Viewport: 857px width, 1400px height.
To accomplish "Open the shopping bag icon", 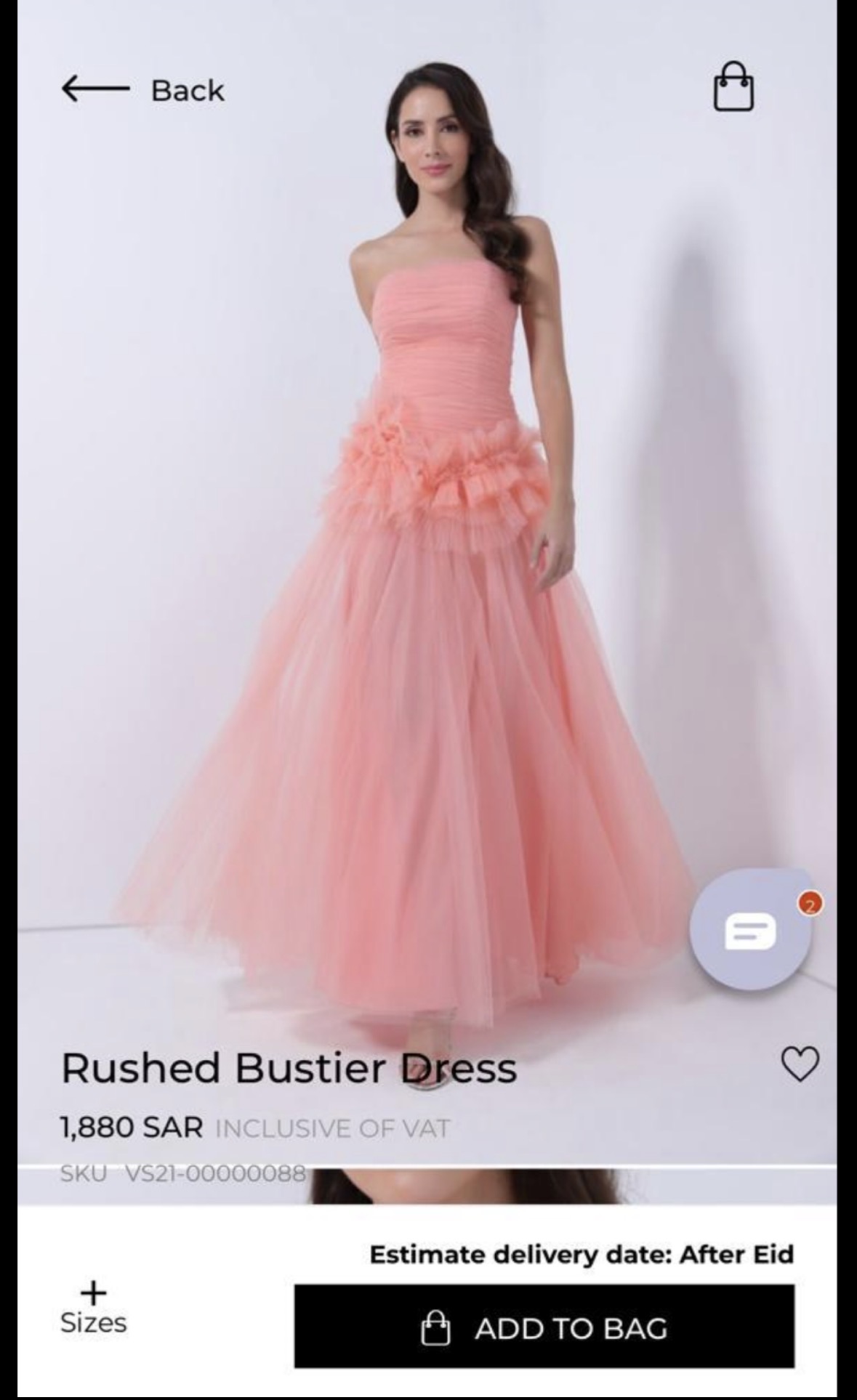I will pyautogui.click(x=733, y=86).
